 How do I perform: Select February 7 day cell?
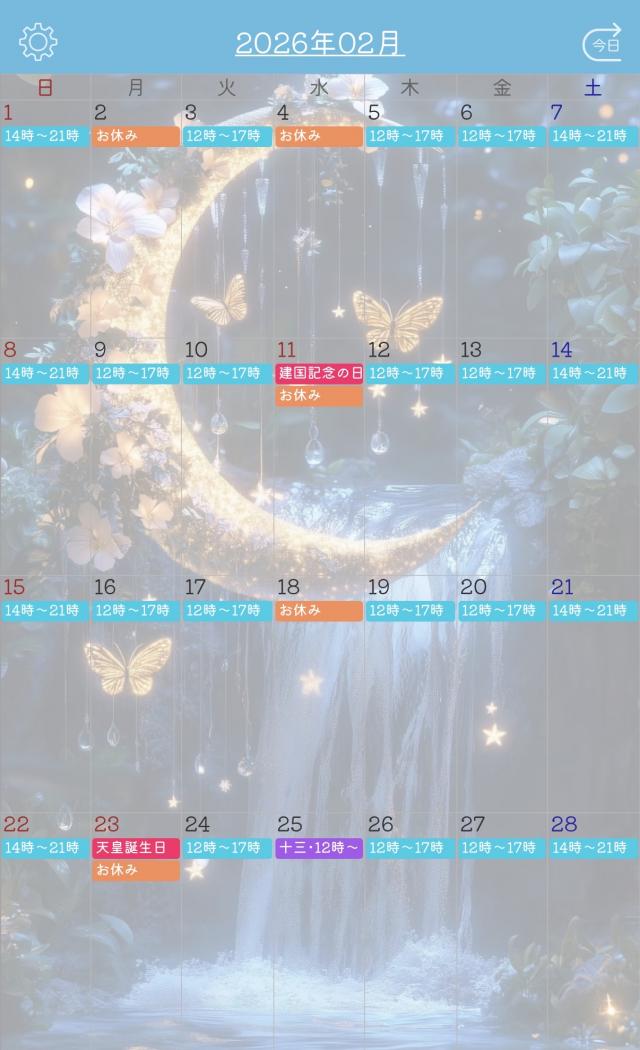593,200
